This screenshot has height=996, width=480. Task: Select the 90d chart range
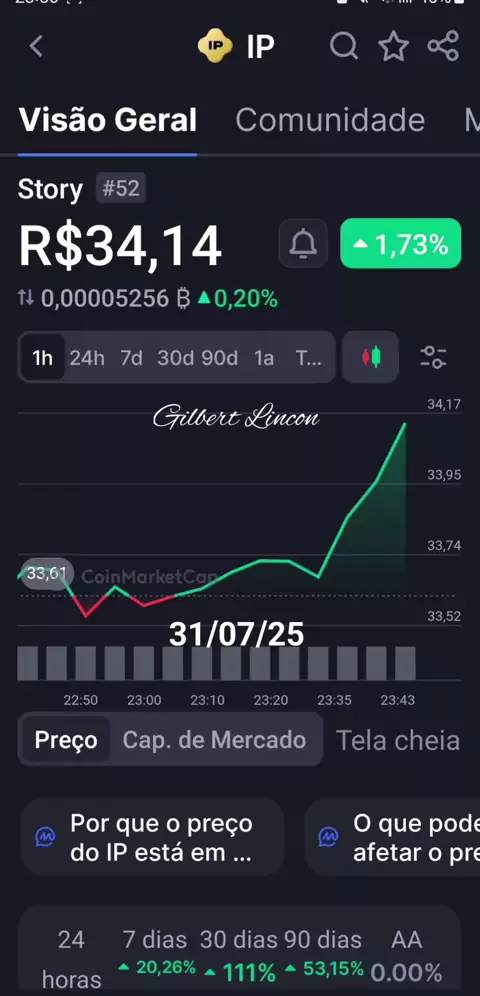point(220,358)
